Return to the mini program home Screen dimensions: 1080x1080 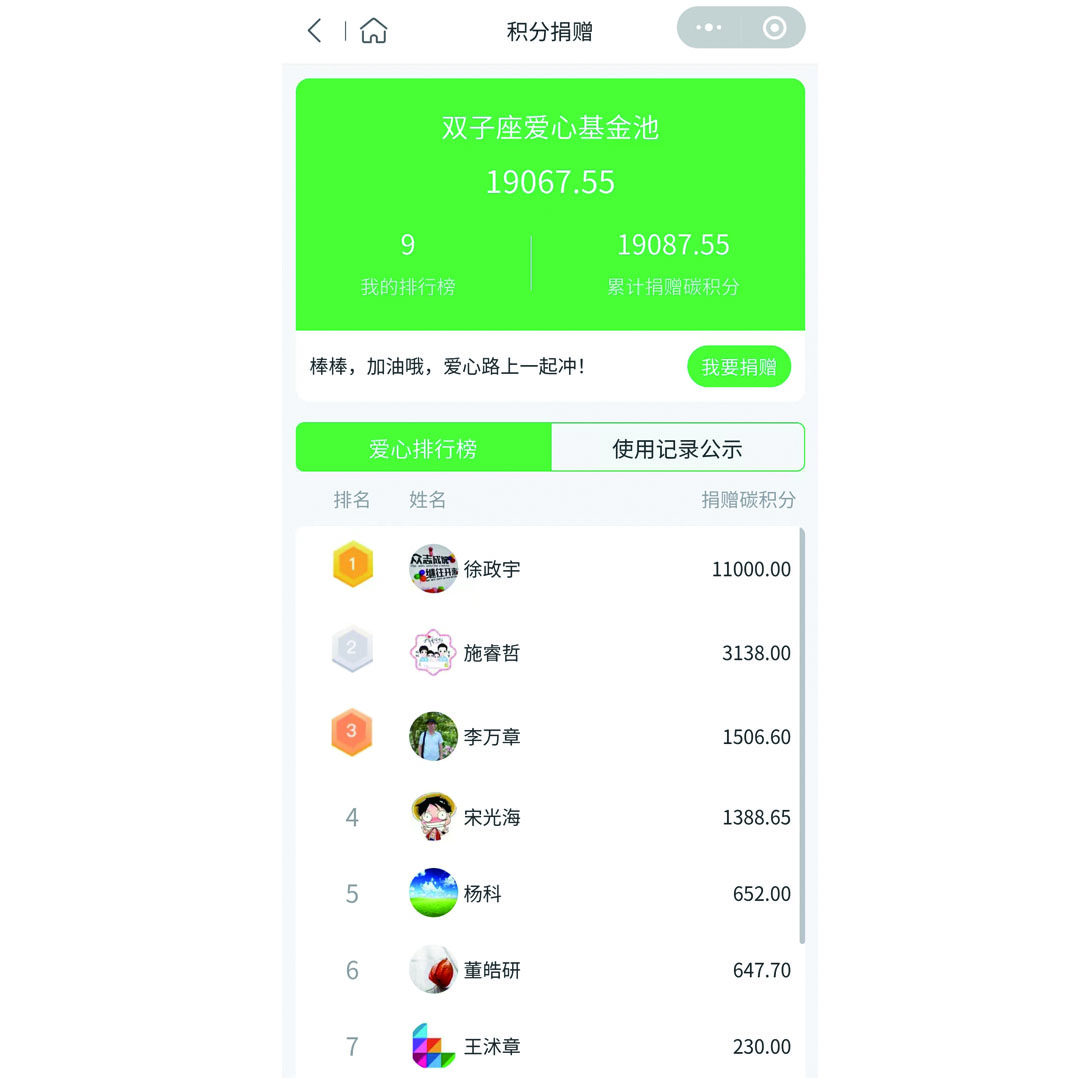pyautogui.click(x=374, y=31)
